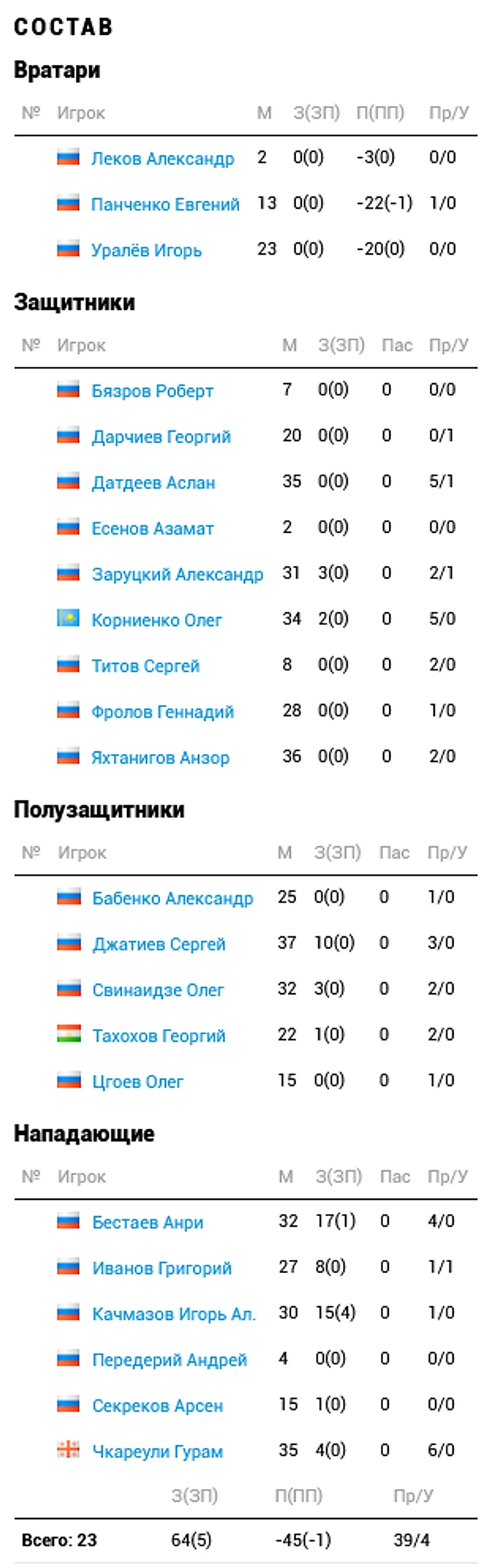This screenshot has width=493, height=1568.
Task: Open forward Бестаев Анри
Action: tap(147, 1223)
